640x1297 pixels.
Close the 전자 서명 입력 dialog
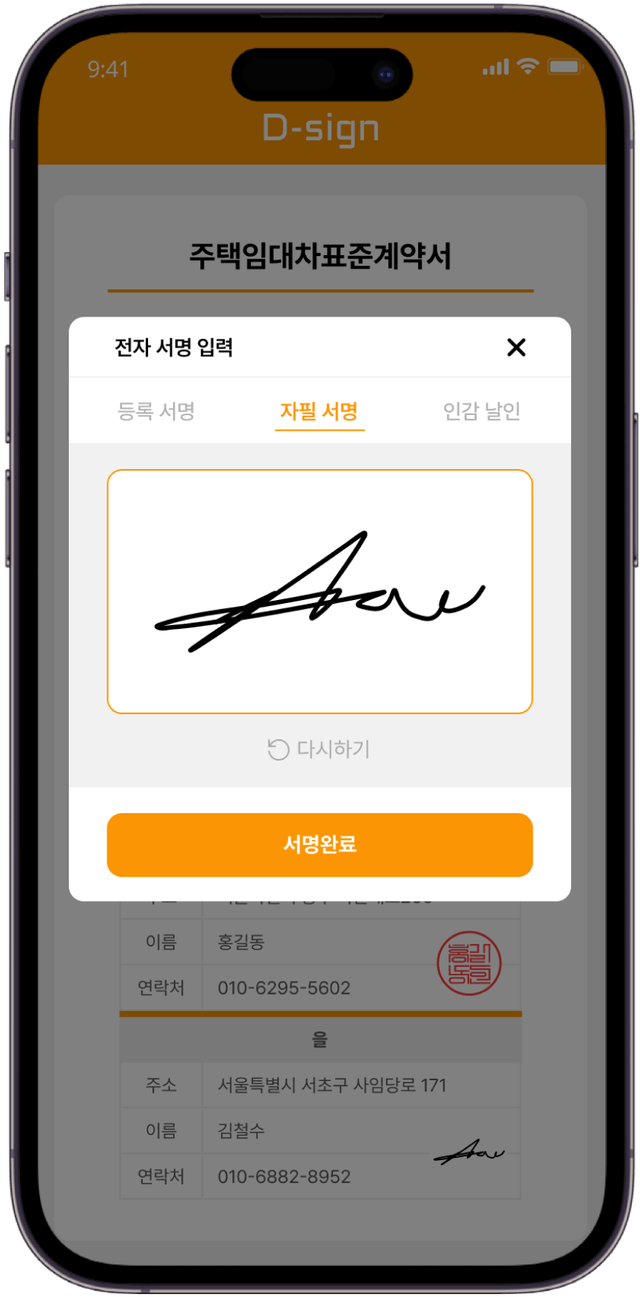point(516,347)
